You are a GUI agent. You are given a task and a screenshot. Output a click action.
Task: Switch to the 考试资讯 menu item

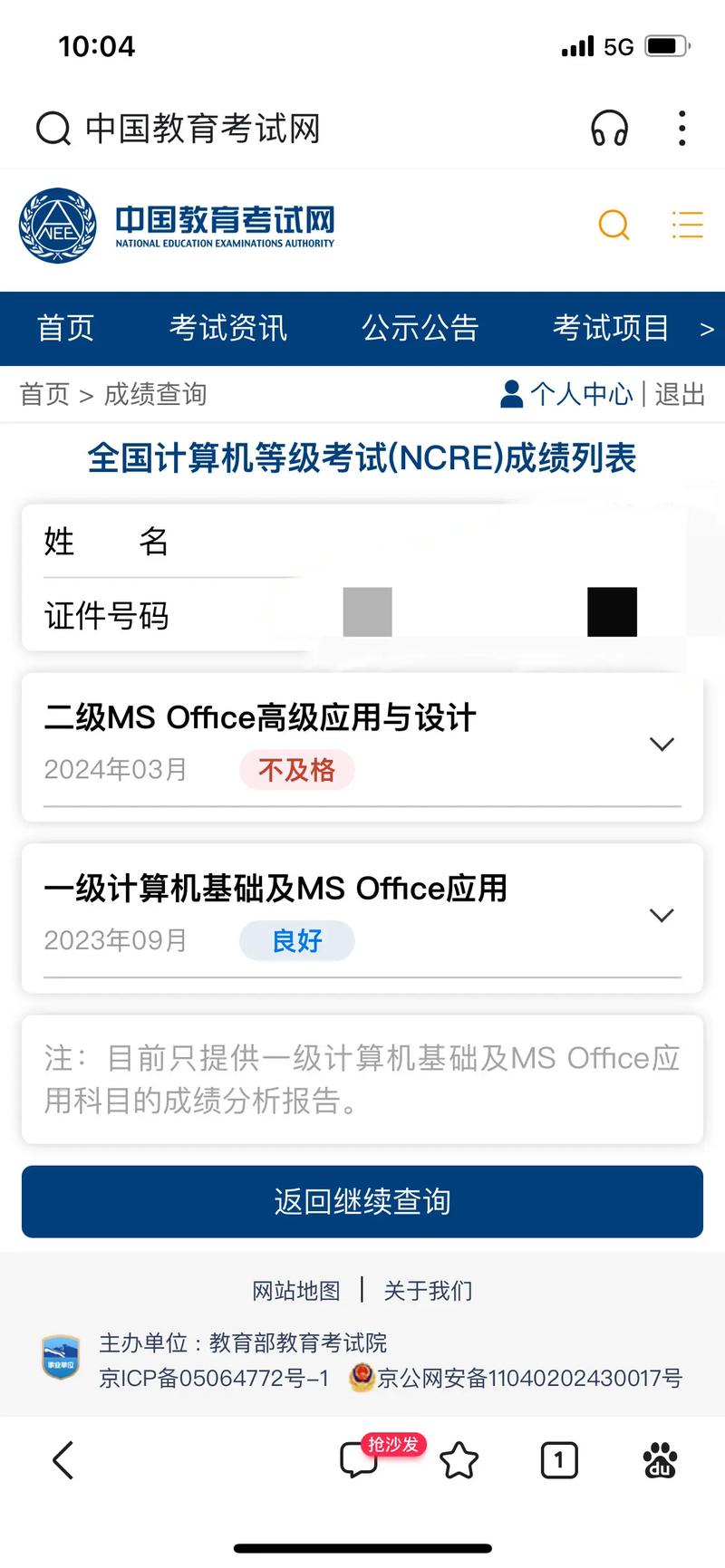pos(227,329)
